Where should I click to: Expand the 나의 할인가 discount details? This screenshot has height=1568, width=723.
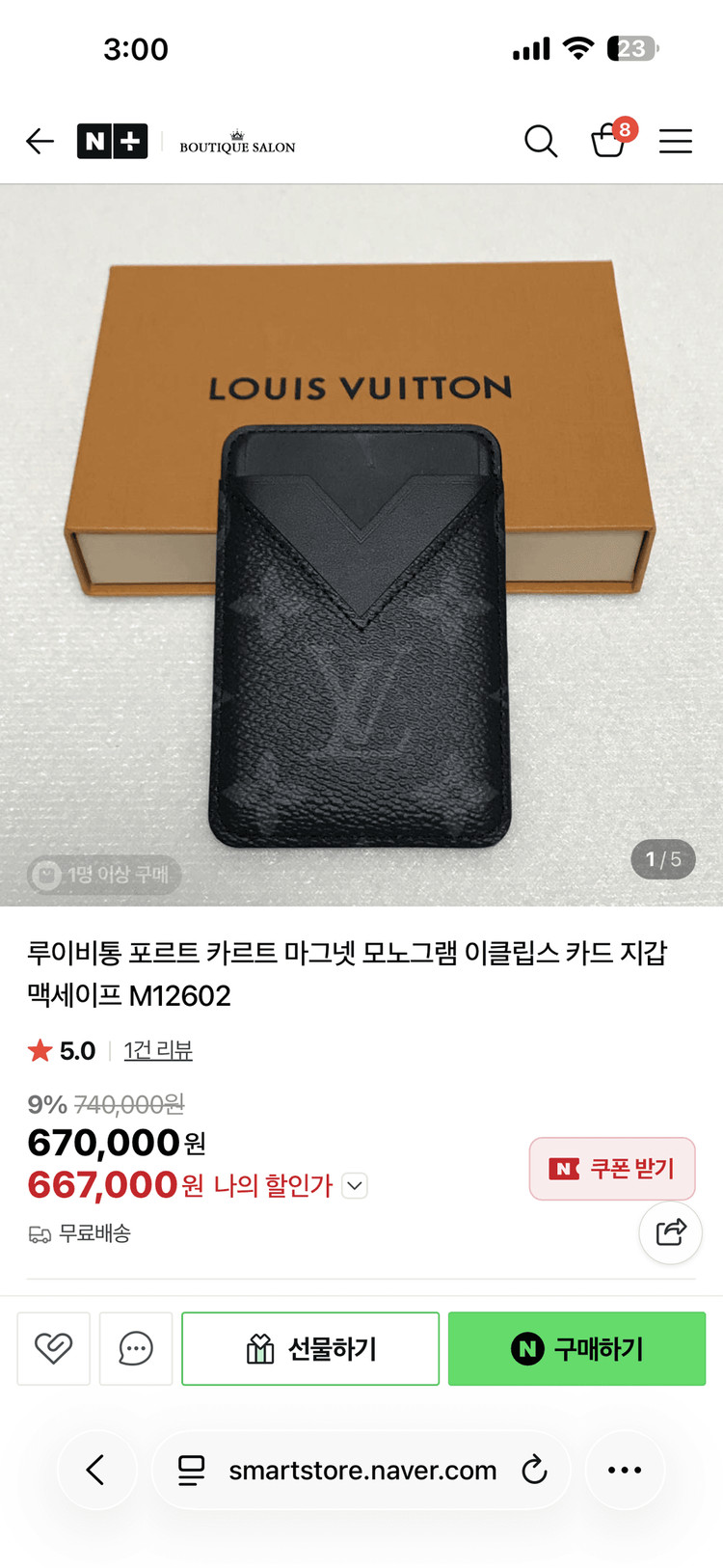click(x=354, y=1184)
